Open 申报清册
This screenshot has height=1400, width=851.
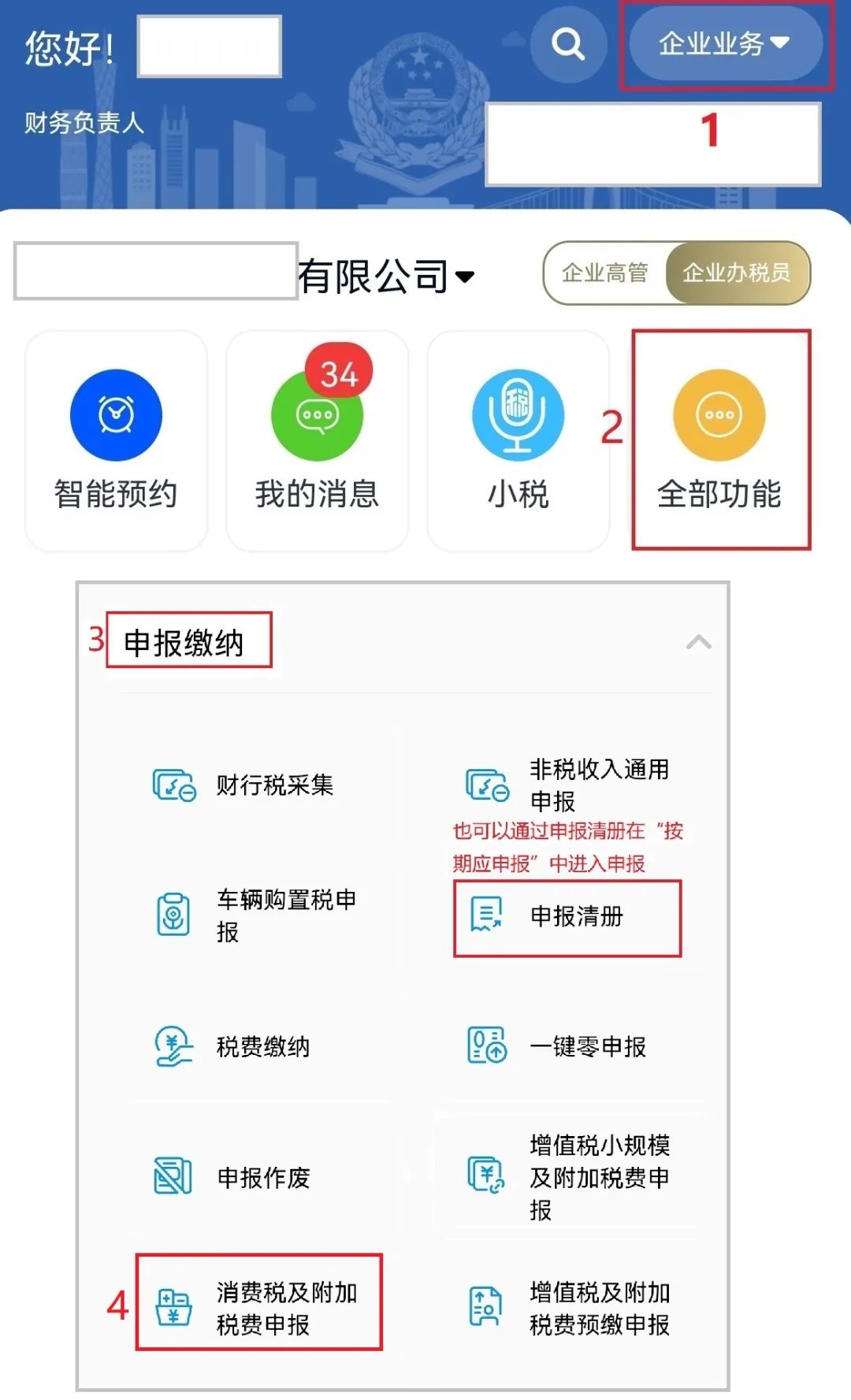(567, 917)
